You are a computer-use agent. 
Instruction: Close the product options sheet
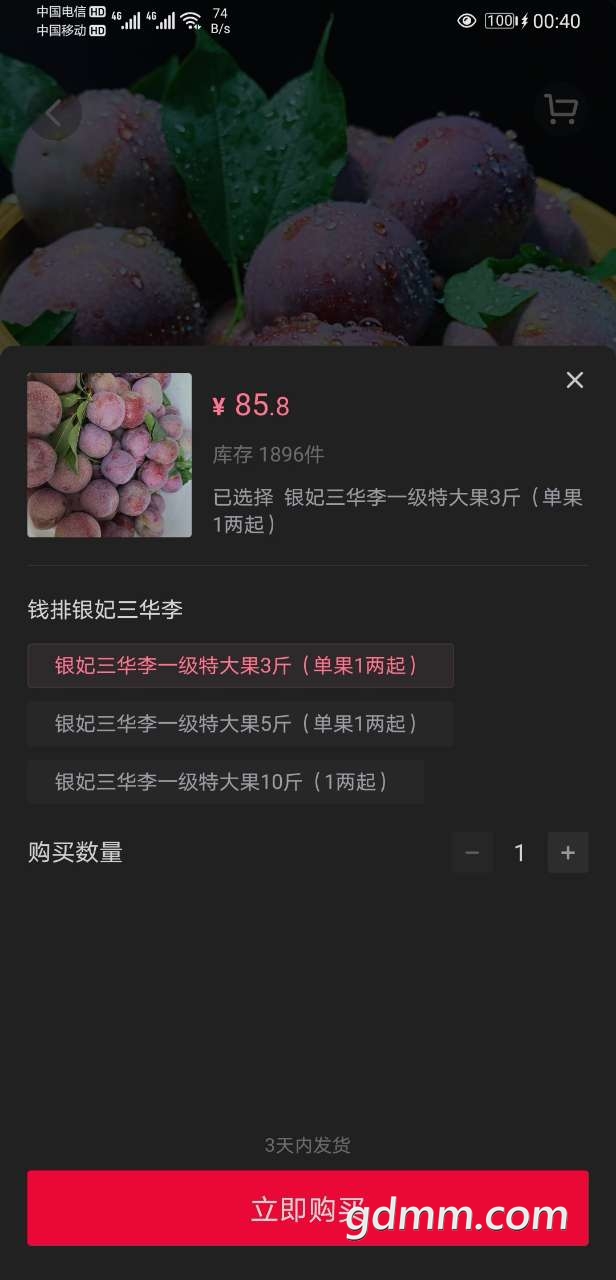tap(574, 380)
